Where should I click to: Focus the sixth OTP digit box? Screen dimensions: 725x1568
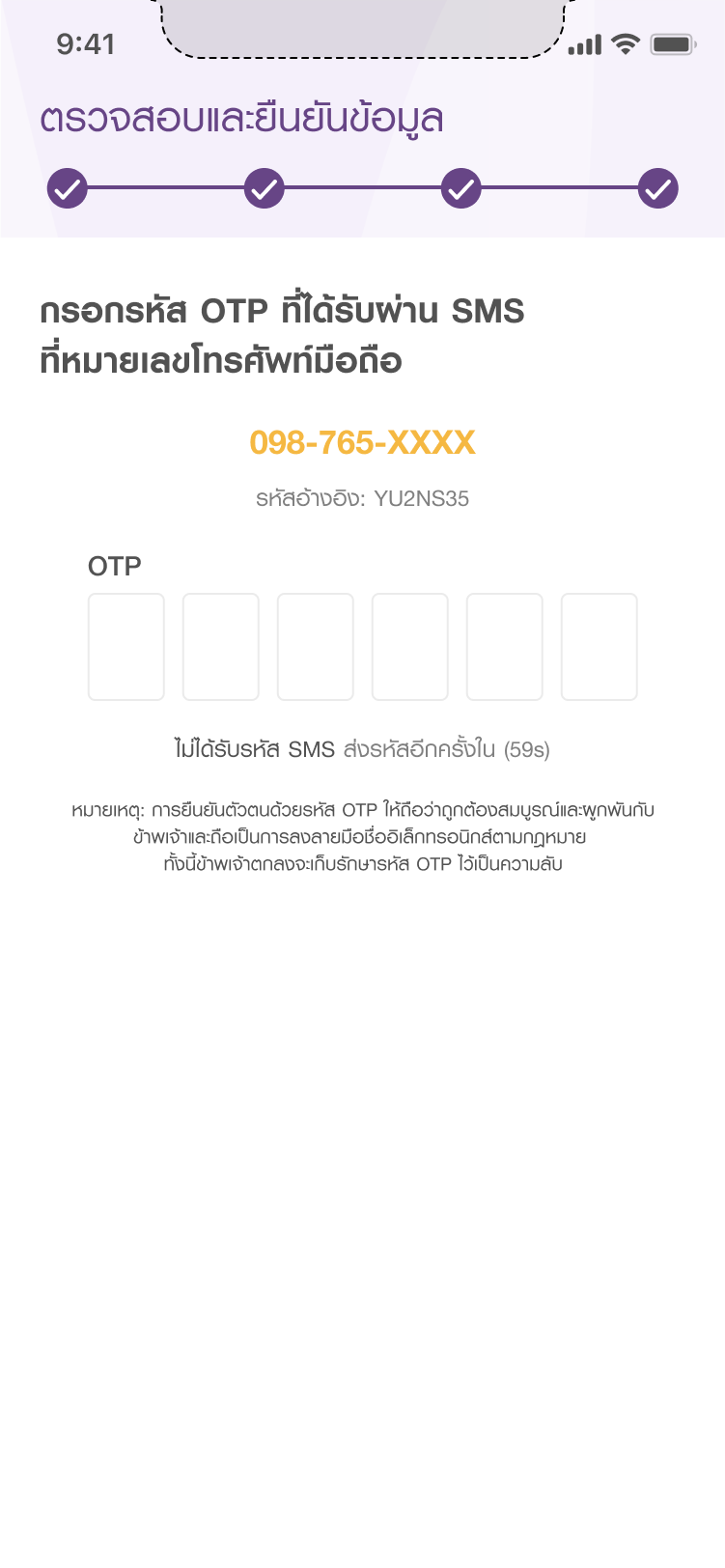(x=600, y=647)
